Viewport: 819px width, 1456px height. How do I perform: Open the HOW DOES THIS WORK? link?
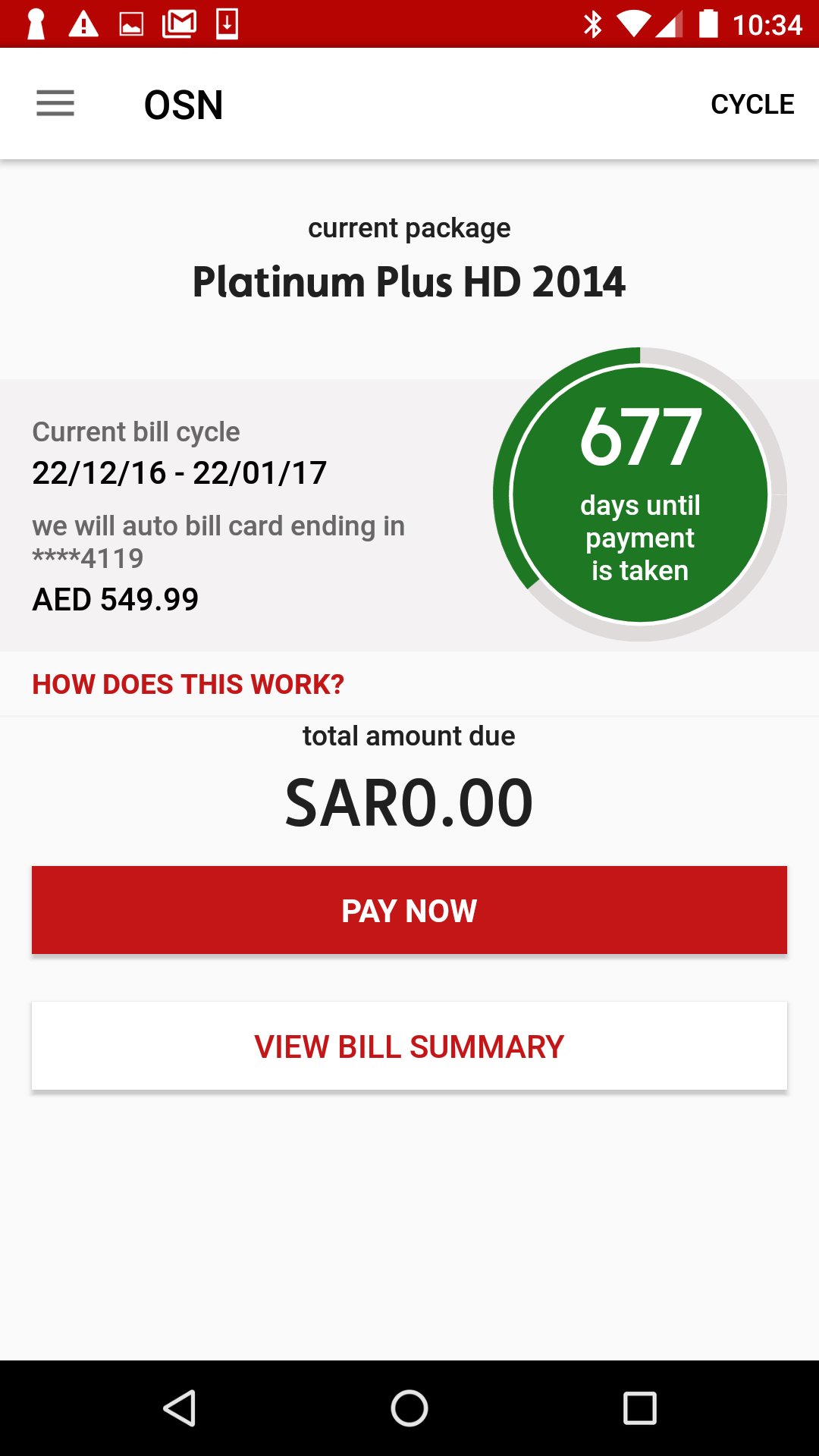188,684
